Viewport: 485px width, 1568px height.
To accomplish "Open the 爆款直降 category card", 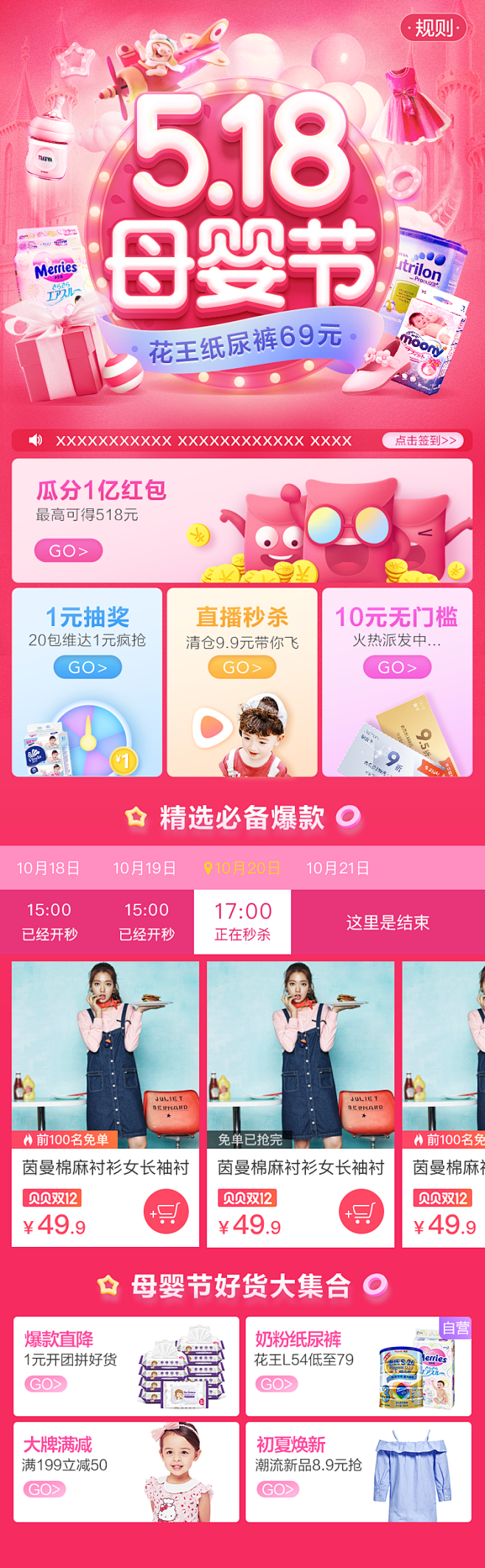I will click(126, 1366).
